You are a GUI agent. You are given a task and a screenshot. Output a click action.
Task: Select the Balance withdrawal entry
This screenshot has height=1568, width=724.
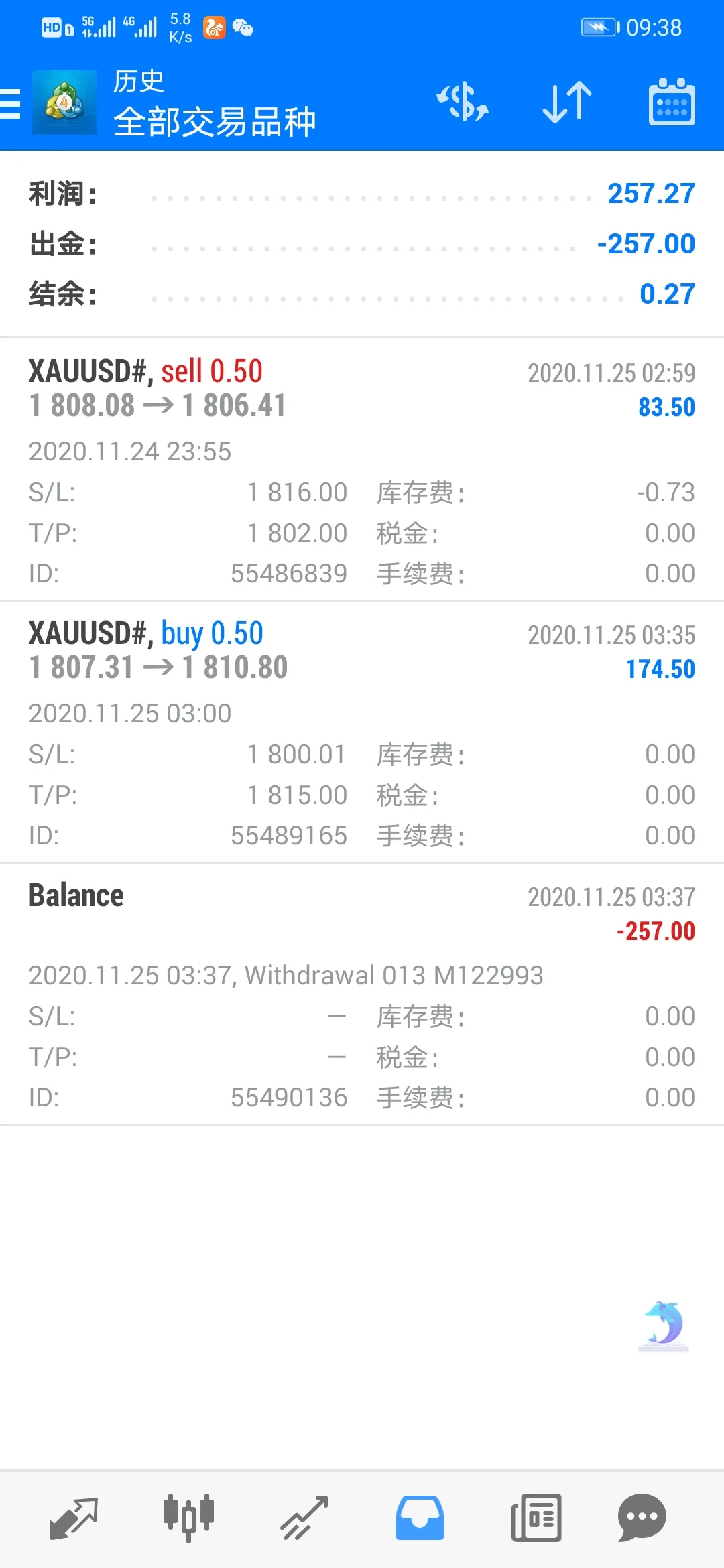pyautogui.click(x=362, y=993)
